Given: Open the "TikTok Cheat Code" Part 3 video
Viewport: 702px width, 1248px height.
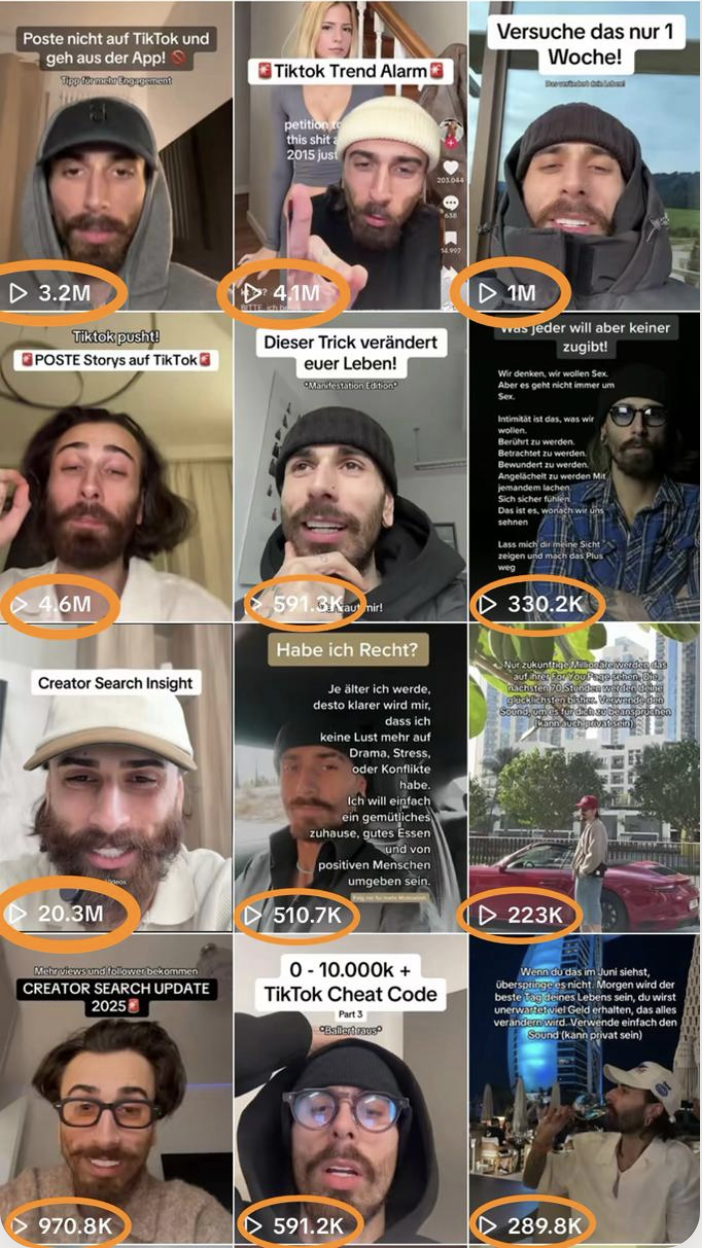Looking at the screenshot, I should tap(350, 1090).
